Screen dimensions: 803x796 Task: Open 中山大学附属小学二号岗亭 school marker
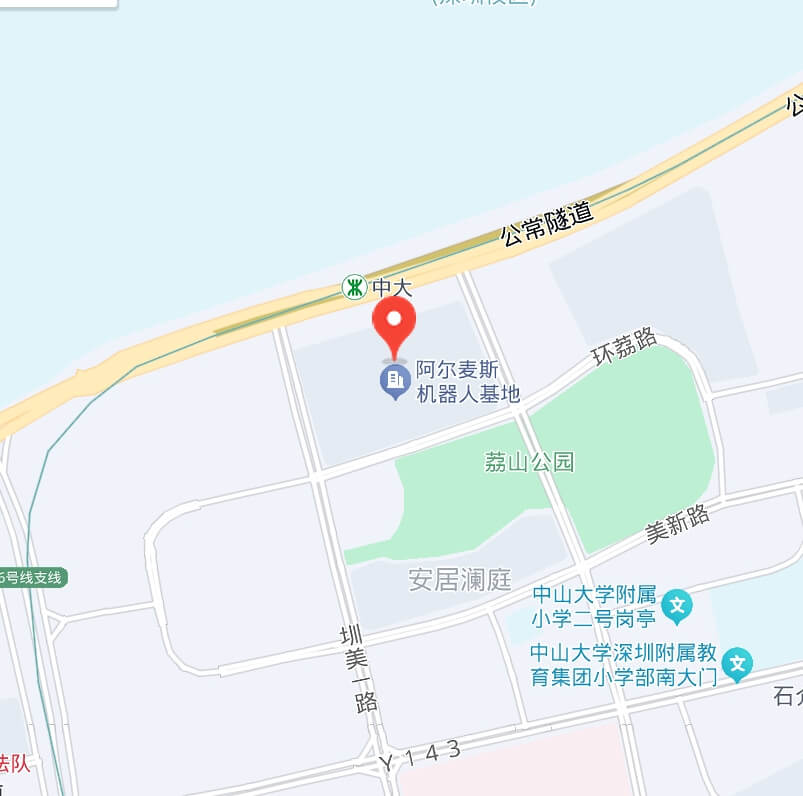(x=677, y=604)
